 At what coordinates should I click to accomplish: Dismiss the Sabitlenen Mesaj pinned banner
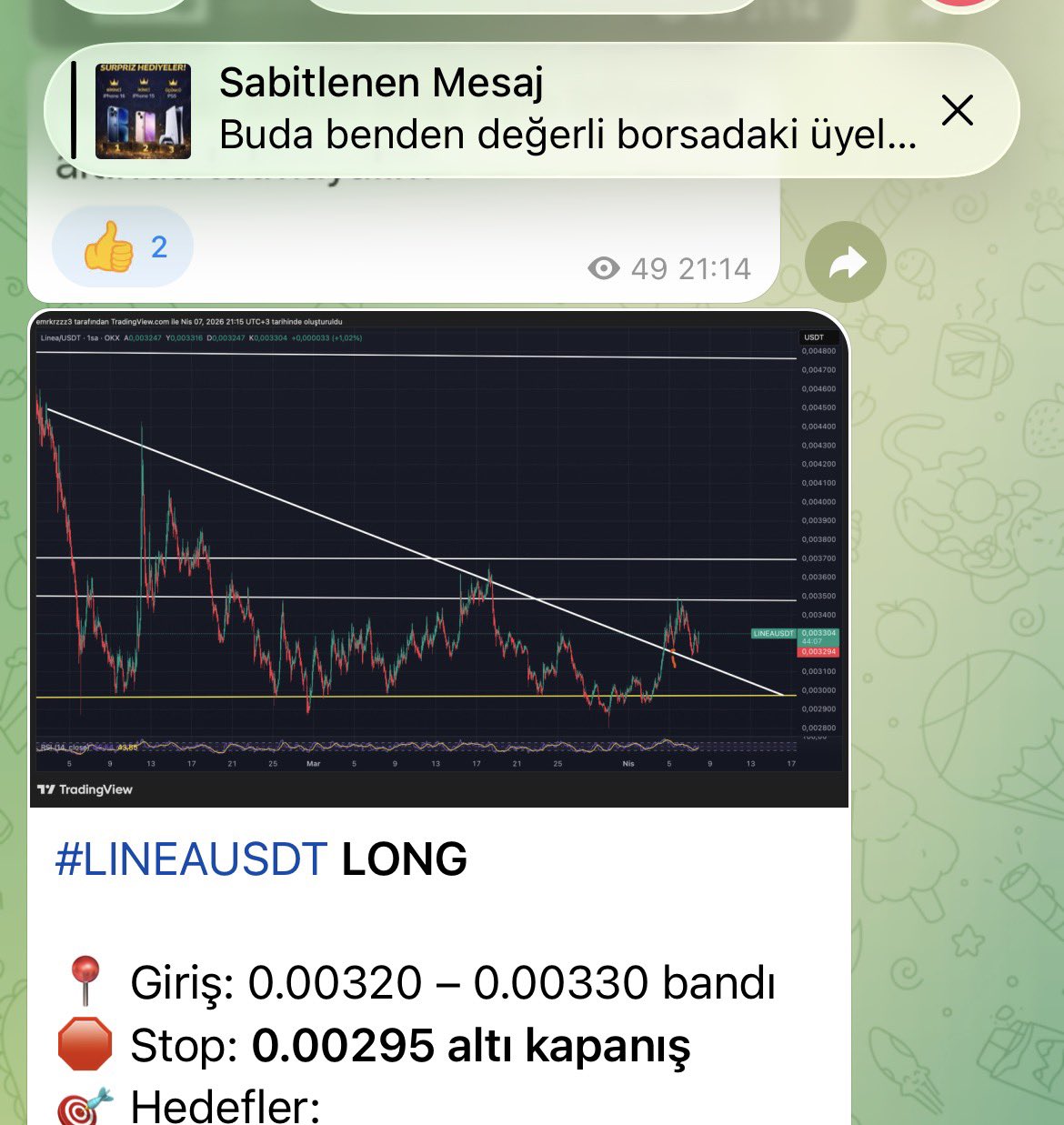pos(957,111)
